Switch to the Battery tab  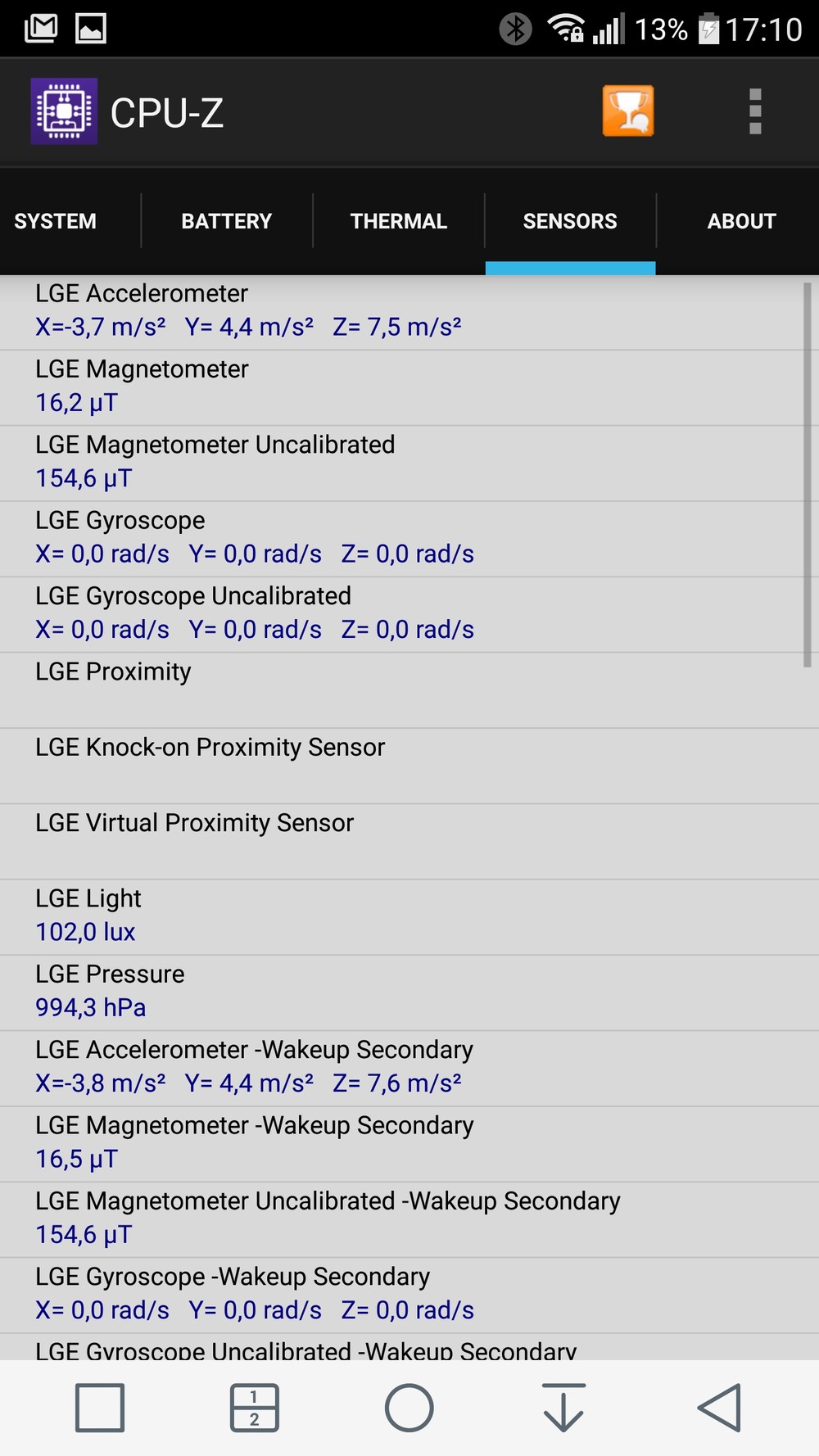coord(227,221)
